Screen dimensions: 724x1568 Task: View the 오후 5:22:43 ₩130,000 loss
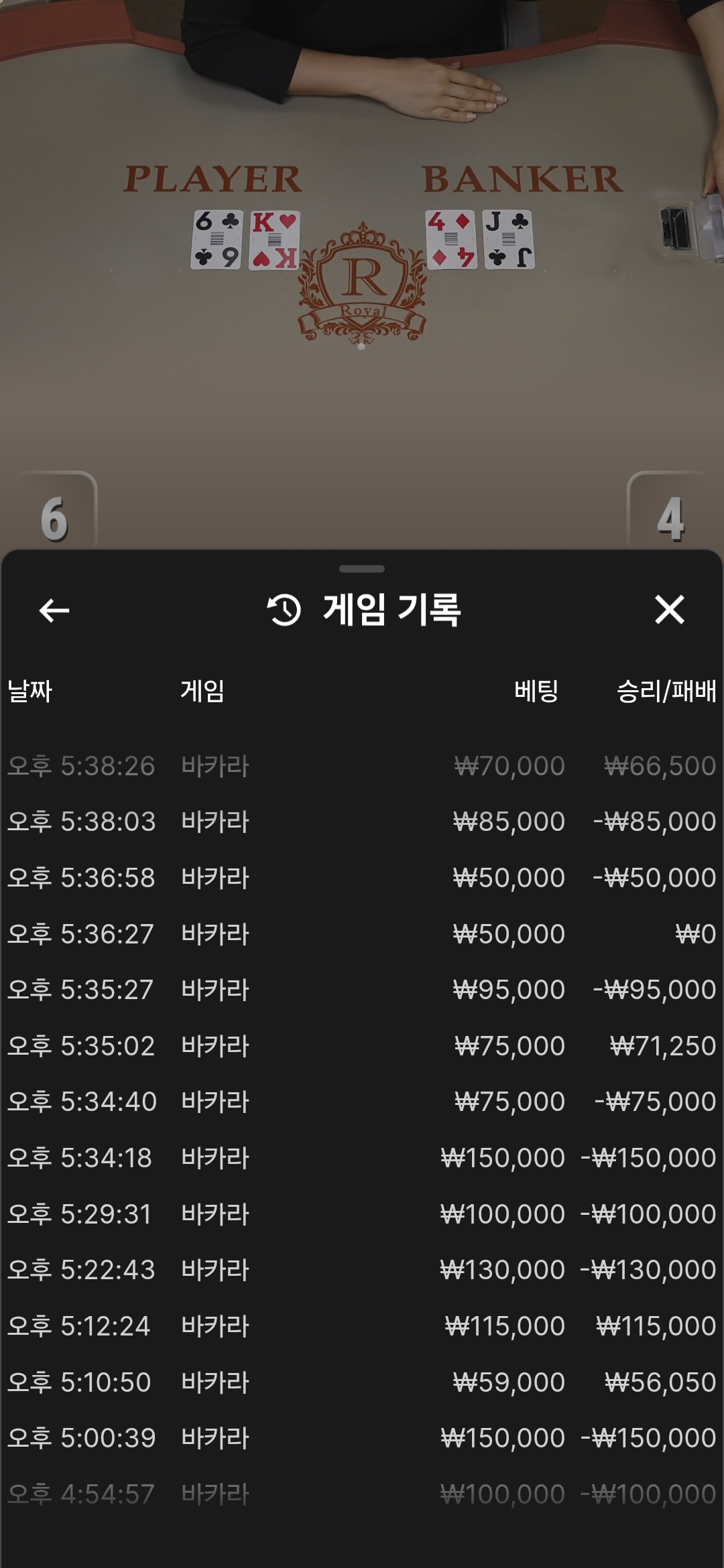pyautogui.click(x=362, y=1270)
